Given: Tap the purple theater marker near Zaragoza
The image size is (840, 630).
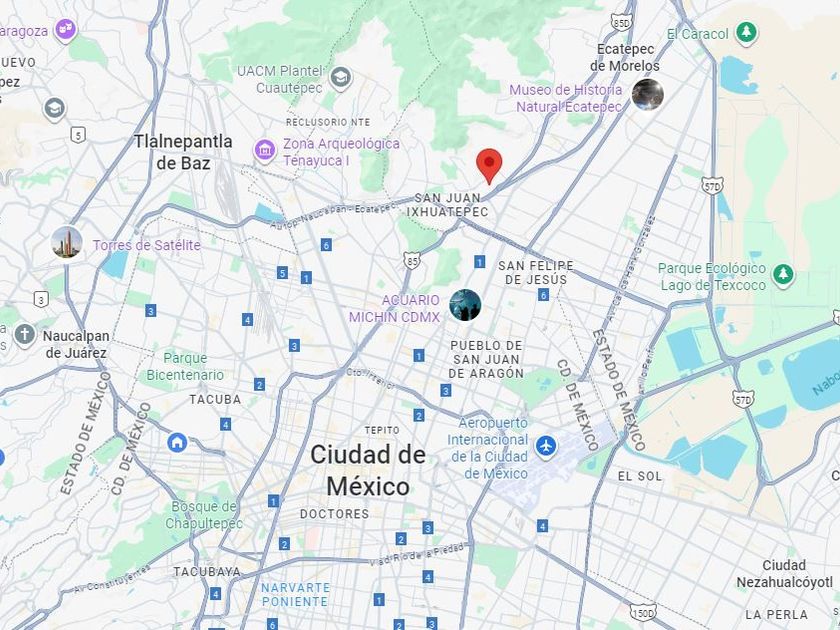Looking at the screenshot, I should coord(65,29).
